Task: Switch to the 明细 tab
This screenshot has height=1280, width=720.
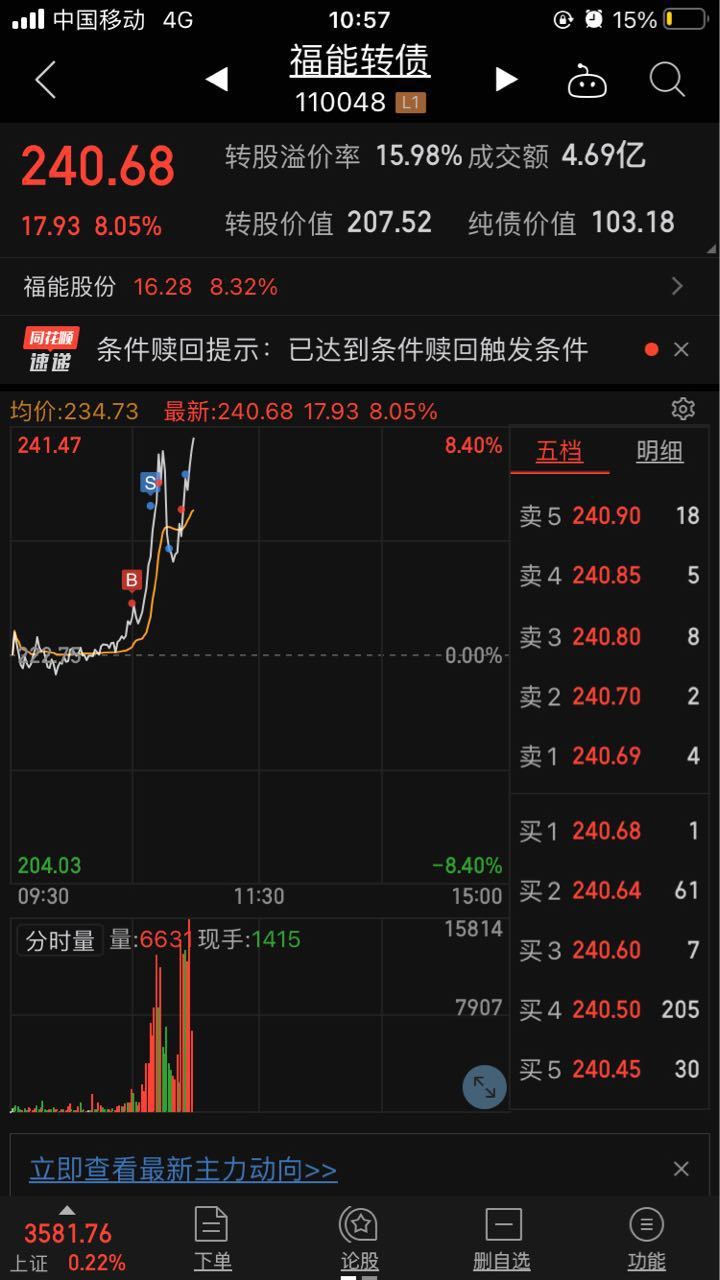Action: click(x=660, y=451)
